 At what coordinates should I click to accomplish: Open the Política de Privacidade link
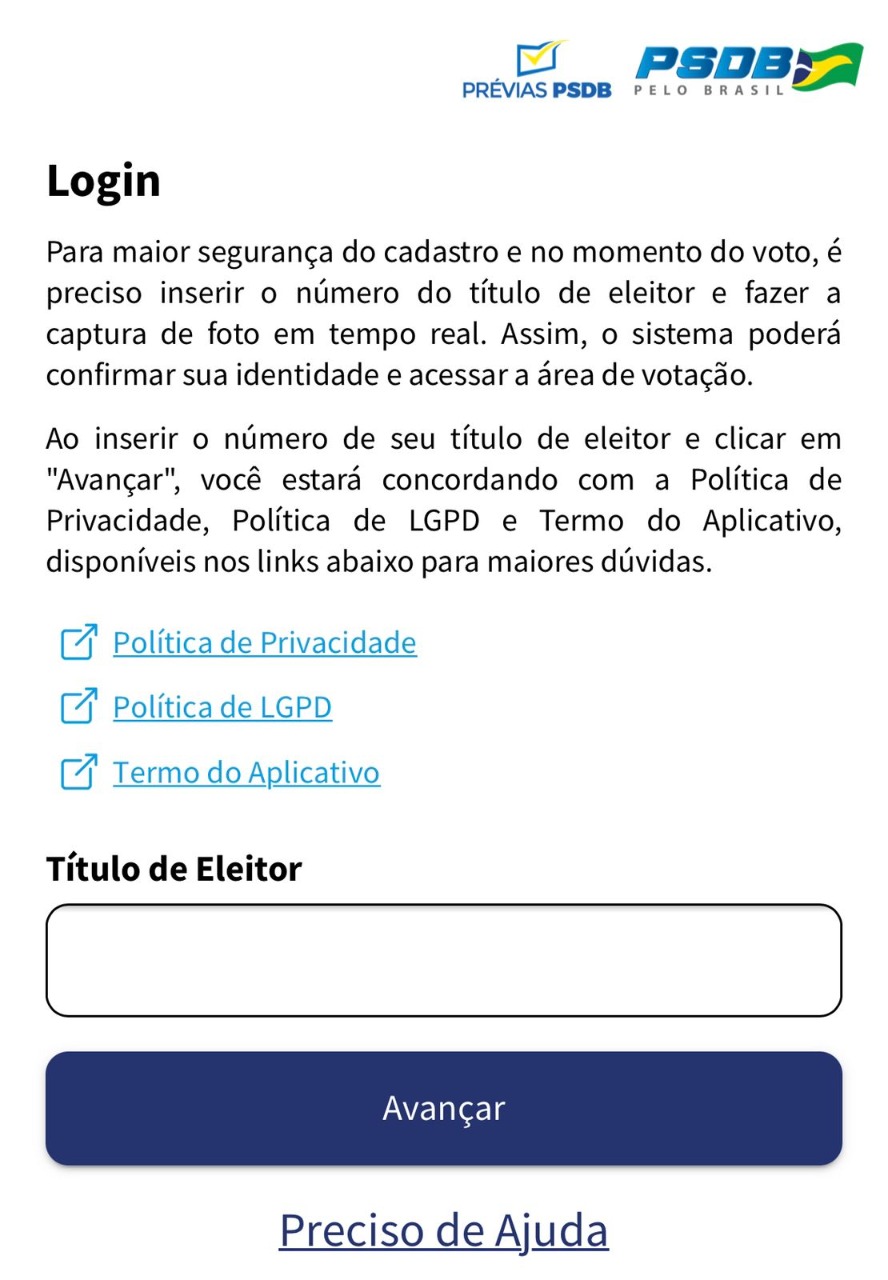tap(264, 642)
